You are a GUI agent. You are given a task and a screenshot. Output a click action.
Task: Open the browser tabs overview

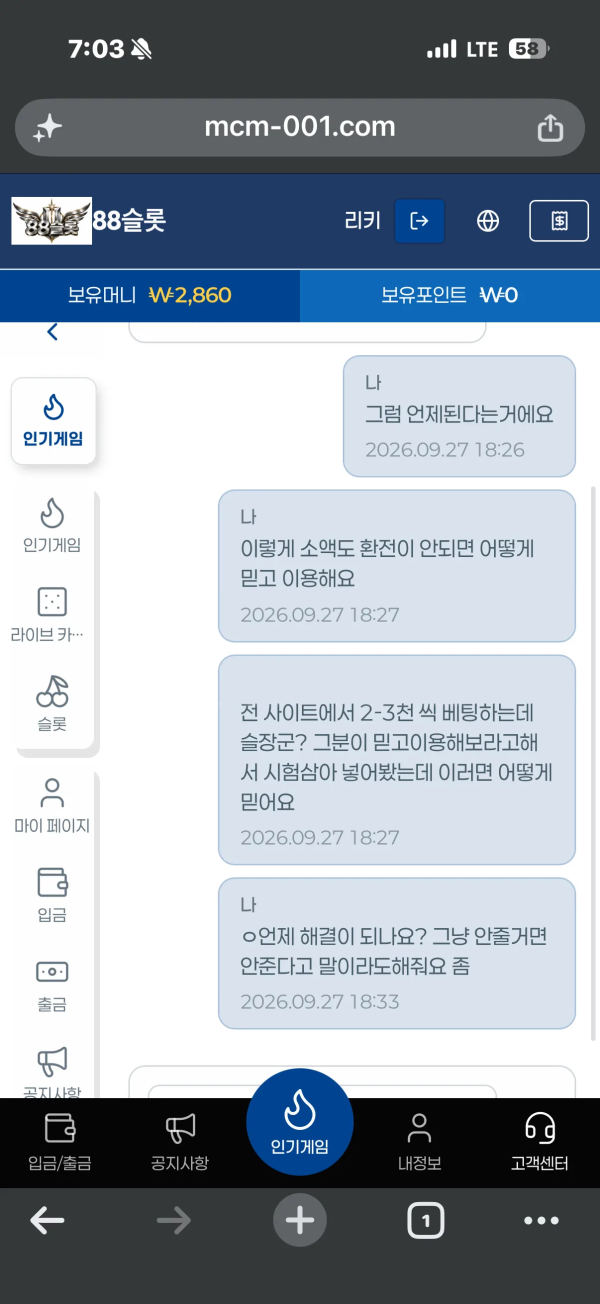point(426,1220)
